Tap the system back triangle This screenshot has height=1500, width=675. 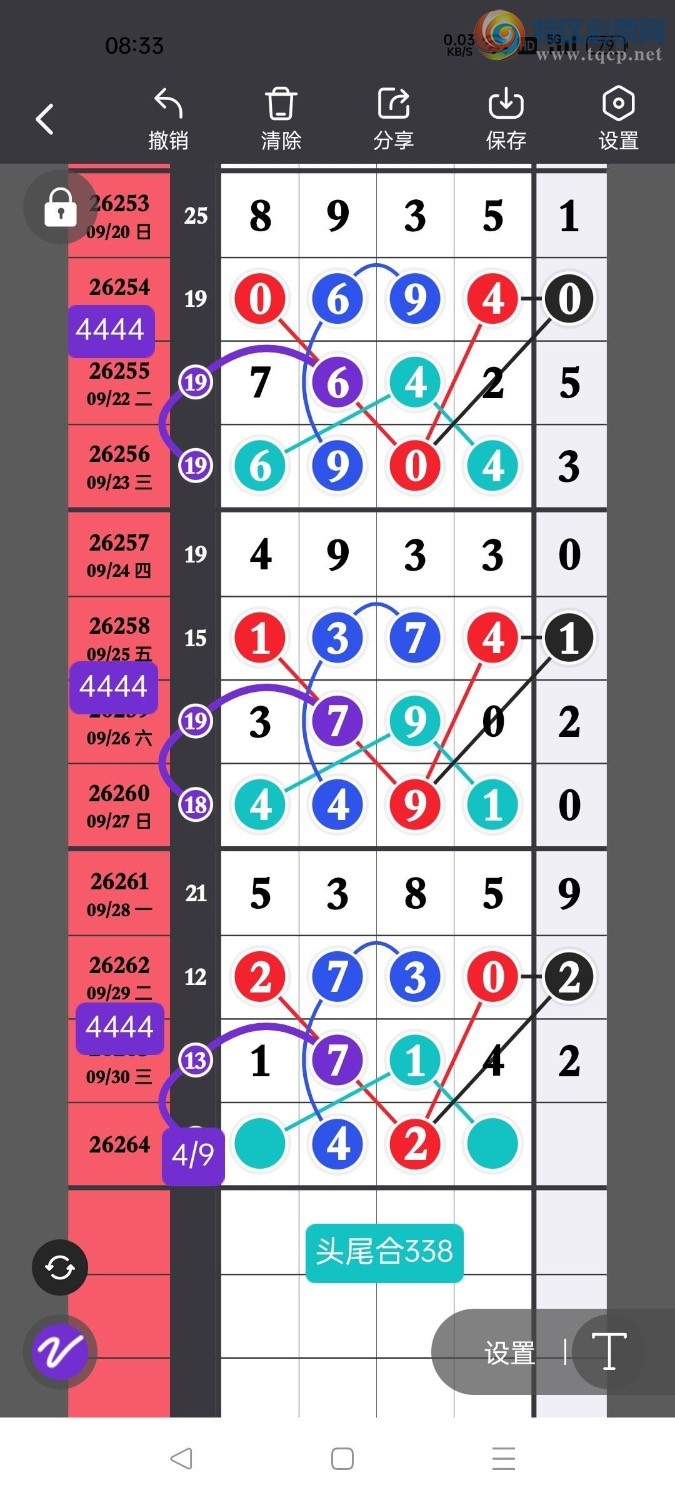click(181, 1458)
